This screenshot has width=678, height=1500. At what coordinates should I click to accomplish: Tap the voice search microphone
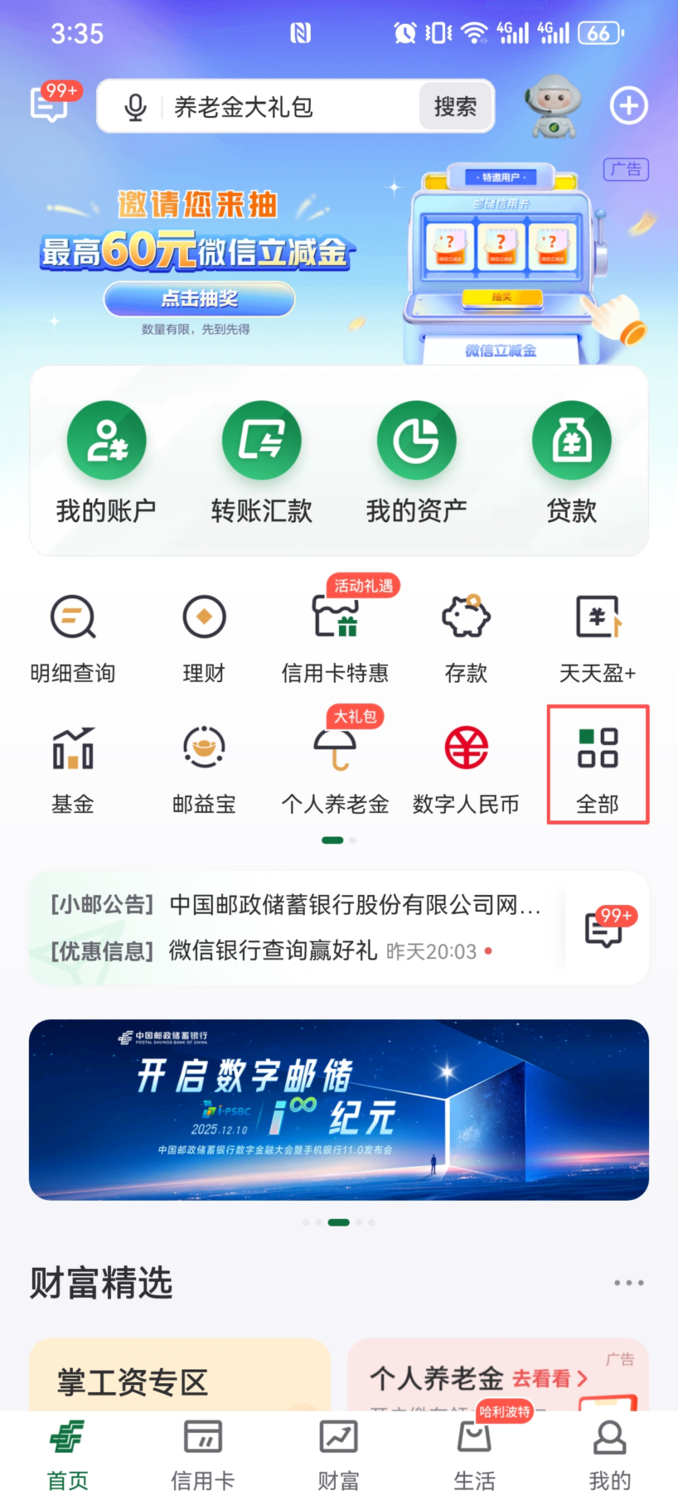[x=136, y=107]
